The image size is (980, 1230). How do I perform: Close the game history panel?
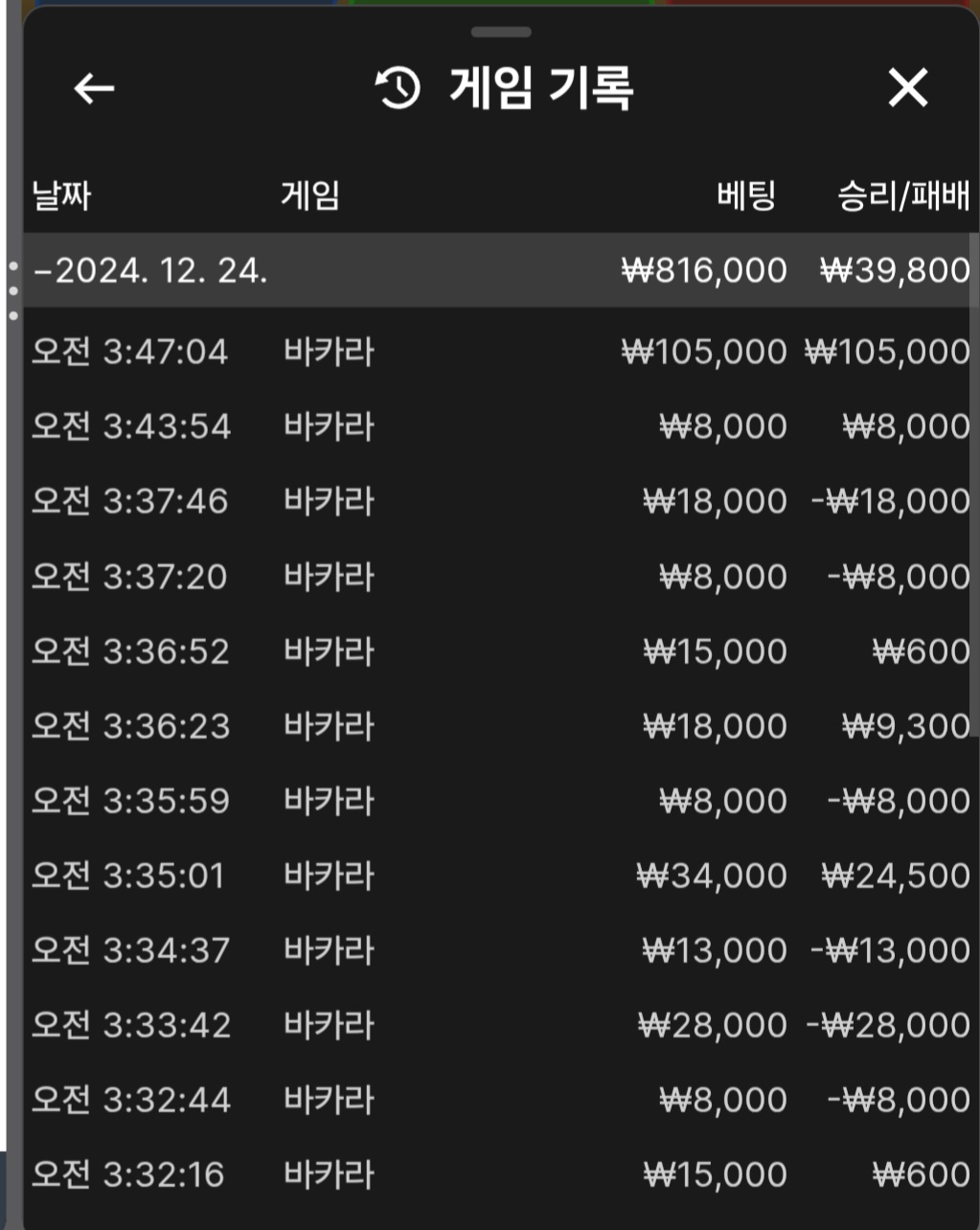906,89
